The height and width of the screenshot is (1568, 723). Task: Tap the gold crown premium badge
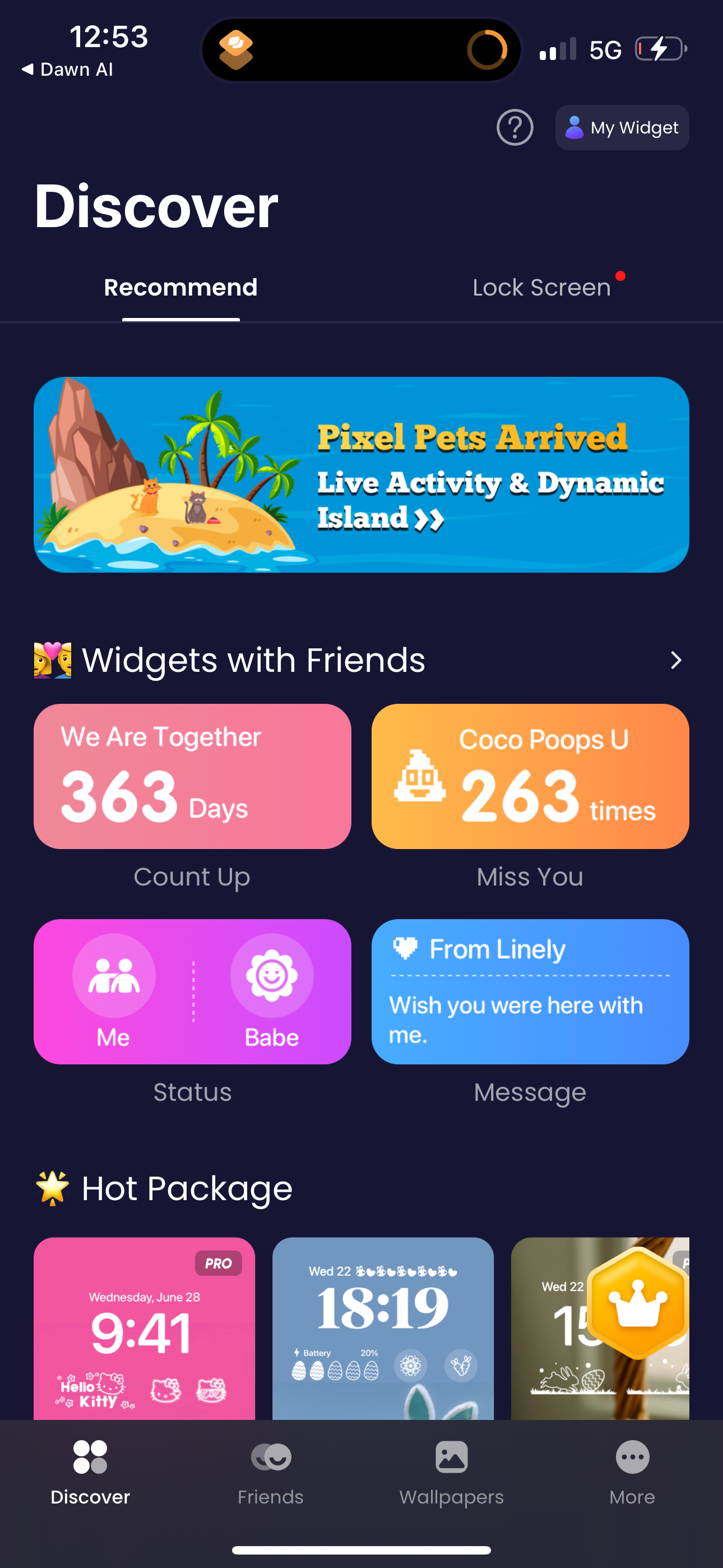coord(637,1303)
